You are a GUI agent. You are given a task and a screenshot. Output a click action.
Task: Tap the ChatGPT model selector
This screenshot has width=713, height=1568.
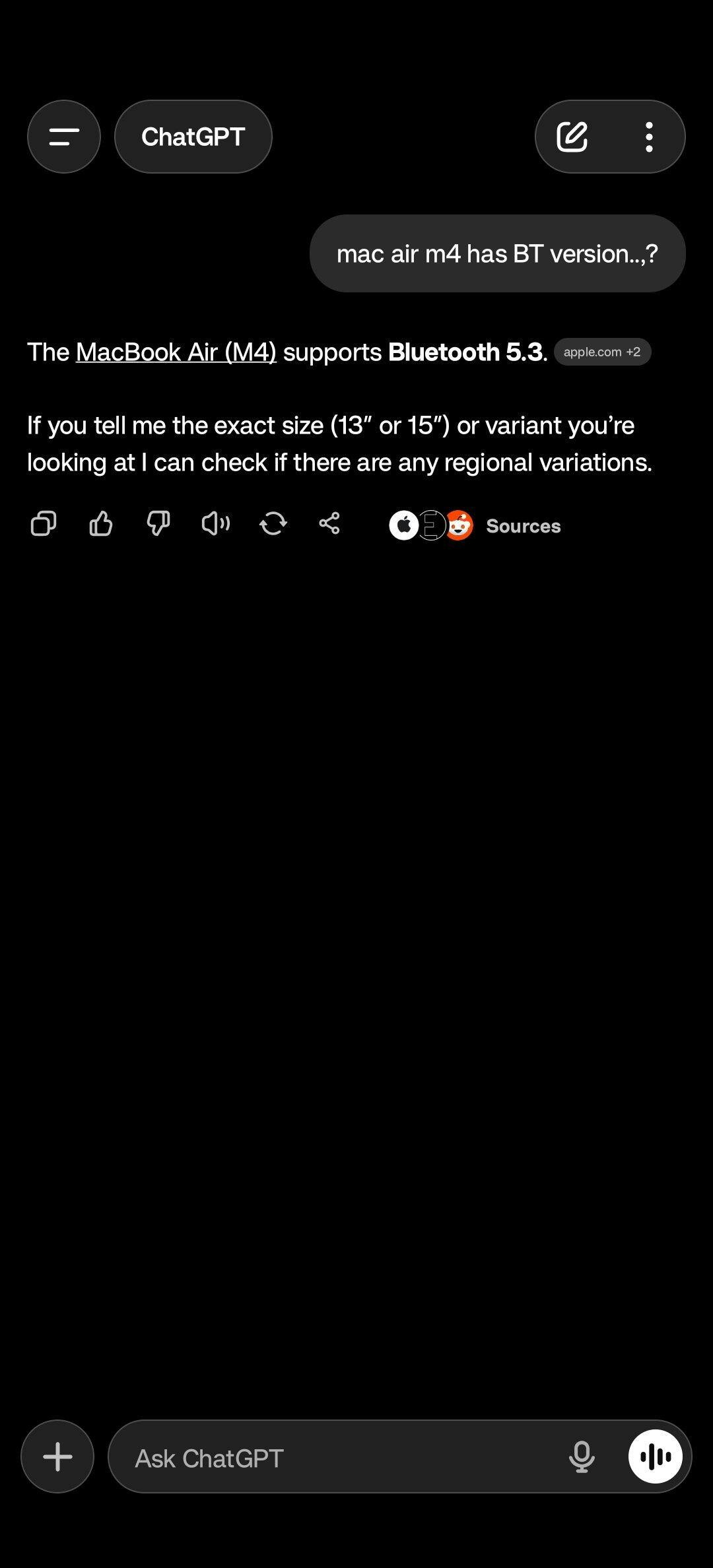[x=193, y=137]
